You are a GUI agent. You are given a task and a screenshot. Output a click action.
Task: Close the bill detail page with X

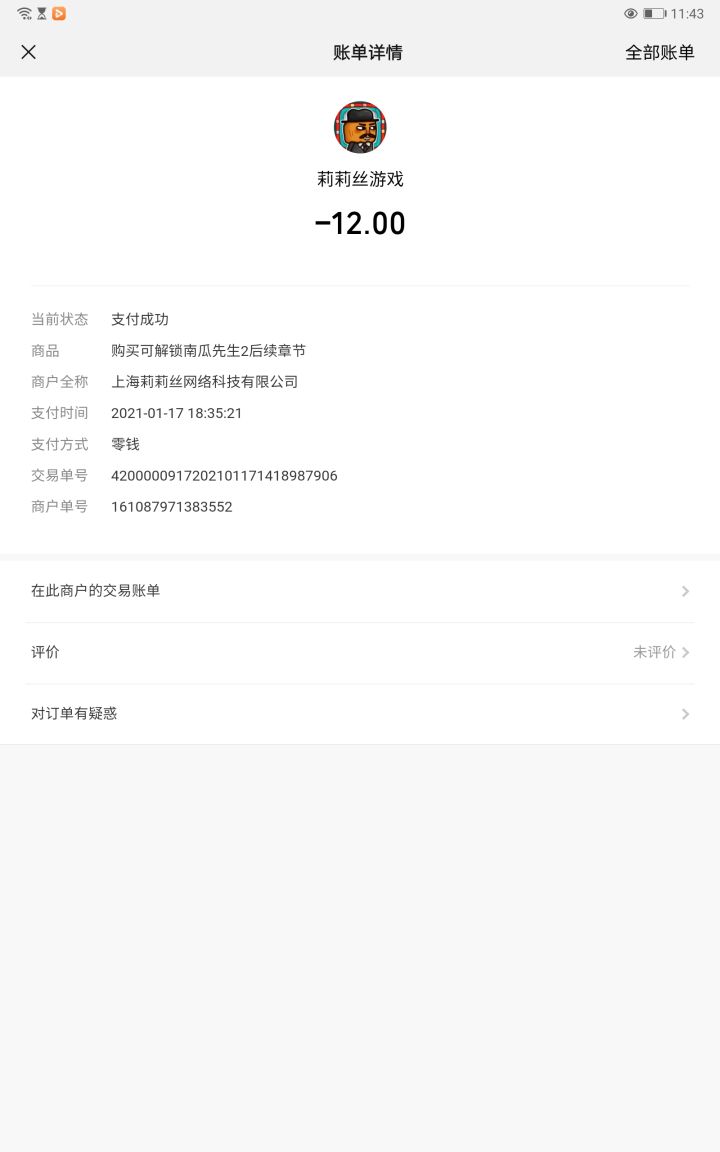28,52
